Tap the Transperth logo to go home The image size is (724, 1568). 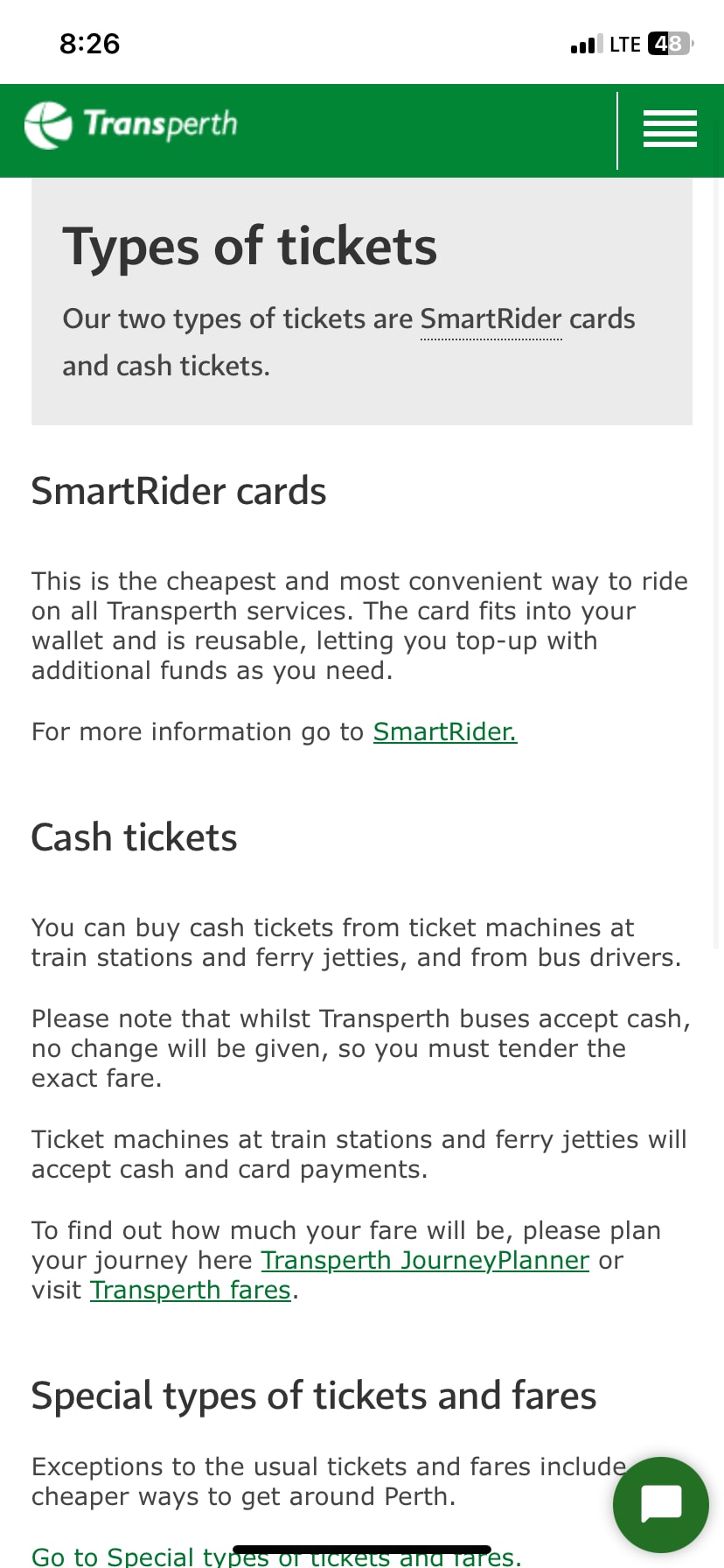pyautogui.click(x=131, y=125)
